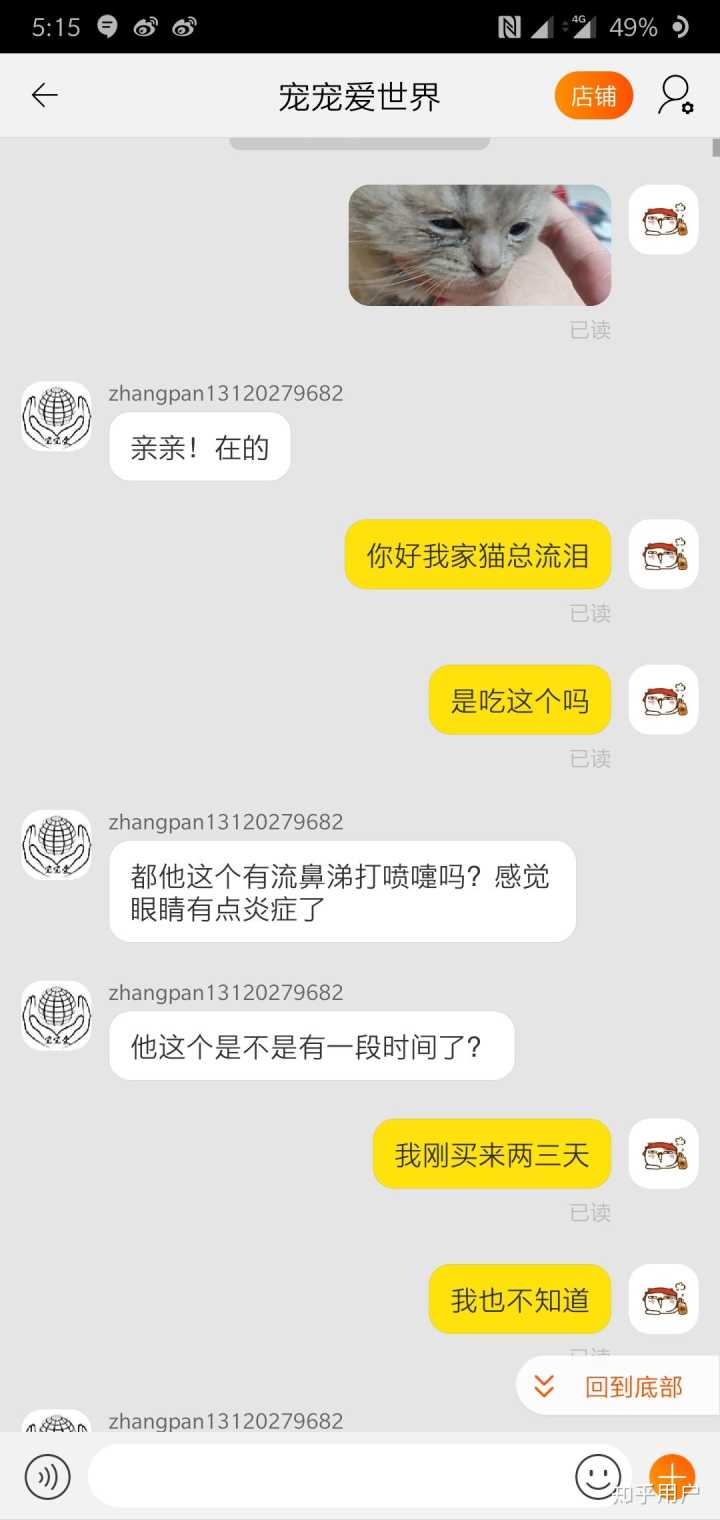Image resolution: width=720 pixels, height=1520 pixels.
Task: View the sent kitten photo
Action: pyautogui.click(x=479, y=245)
